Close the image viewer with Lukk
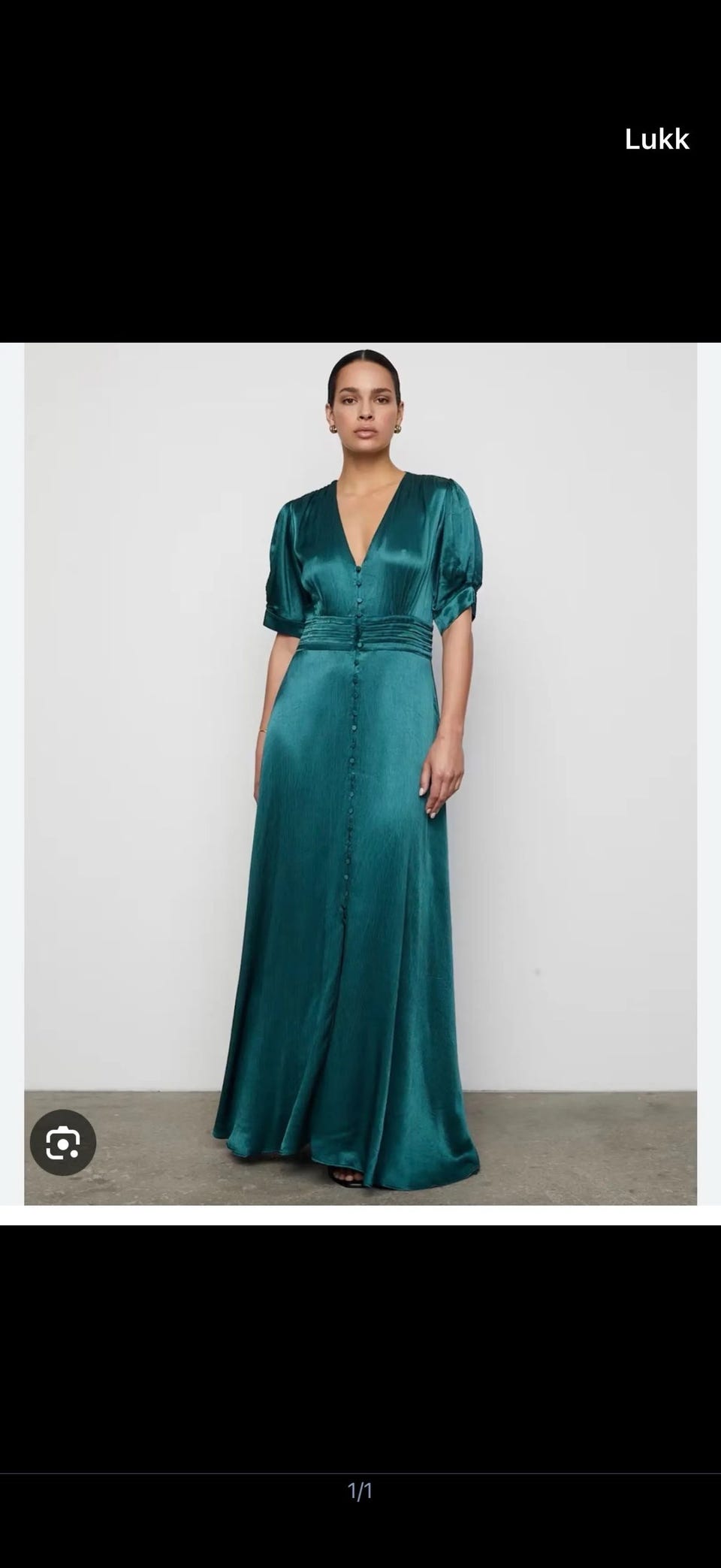The width and height of the screenshot is (721, 1568). 656,140
